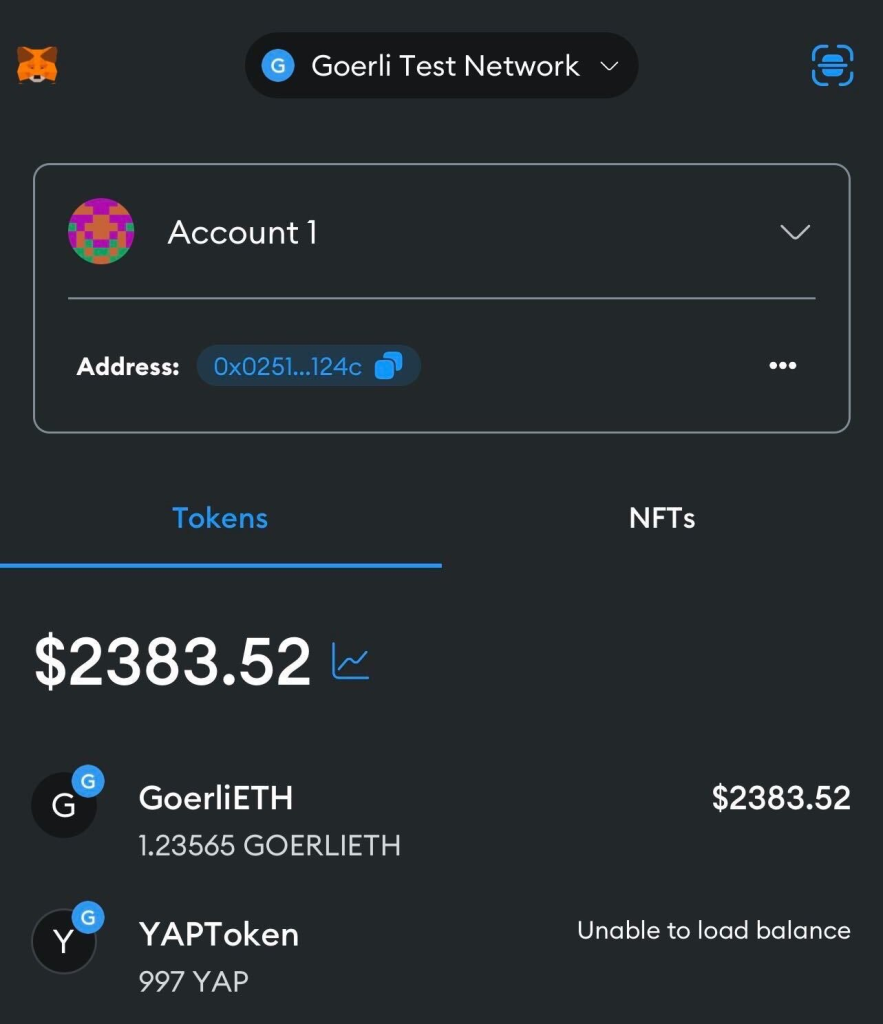
Task: Tap the MetaMask fox icon
Action: click(37, 66)
